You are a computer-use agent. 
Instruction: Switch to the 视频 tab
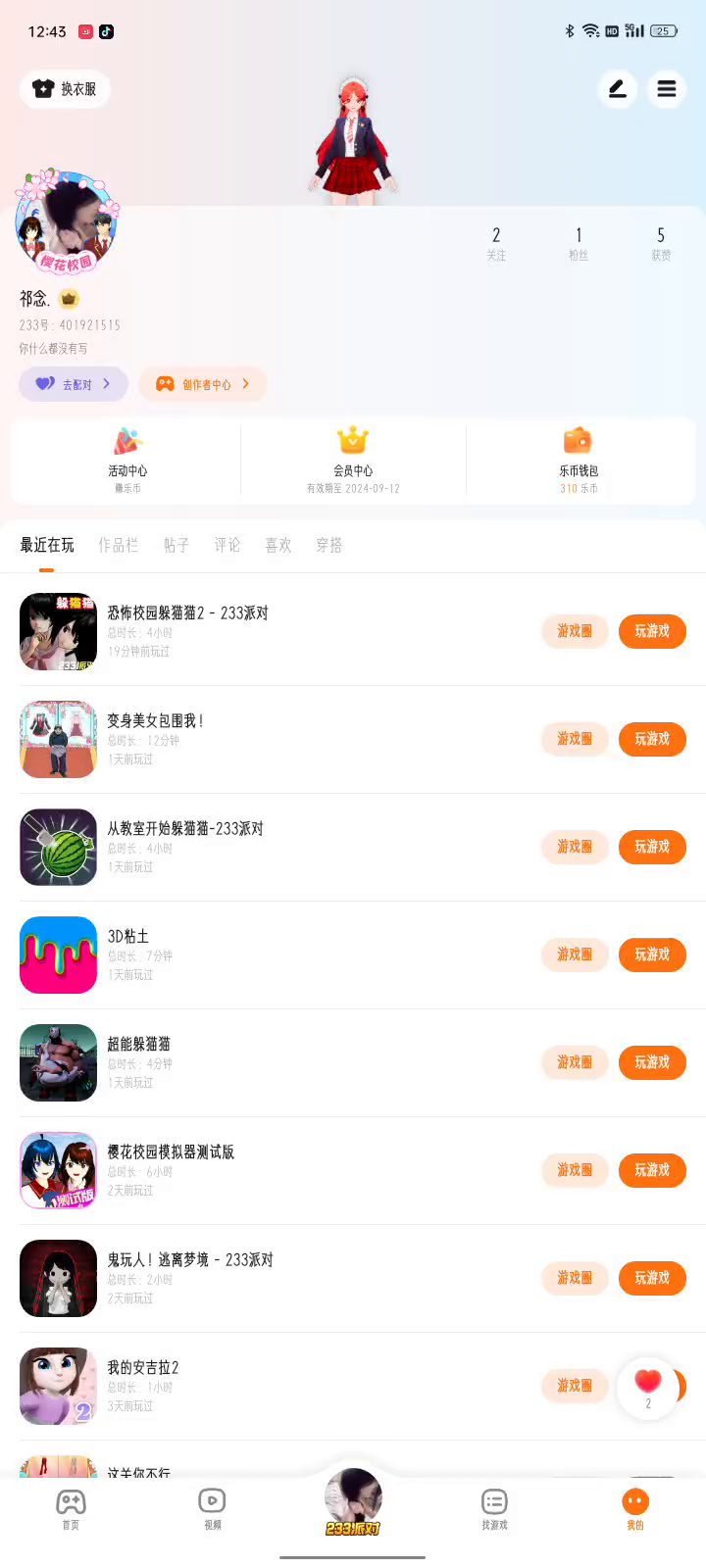click(212, 1509)
